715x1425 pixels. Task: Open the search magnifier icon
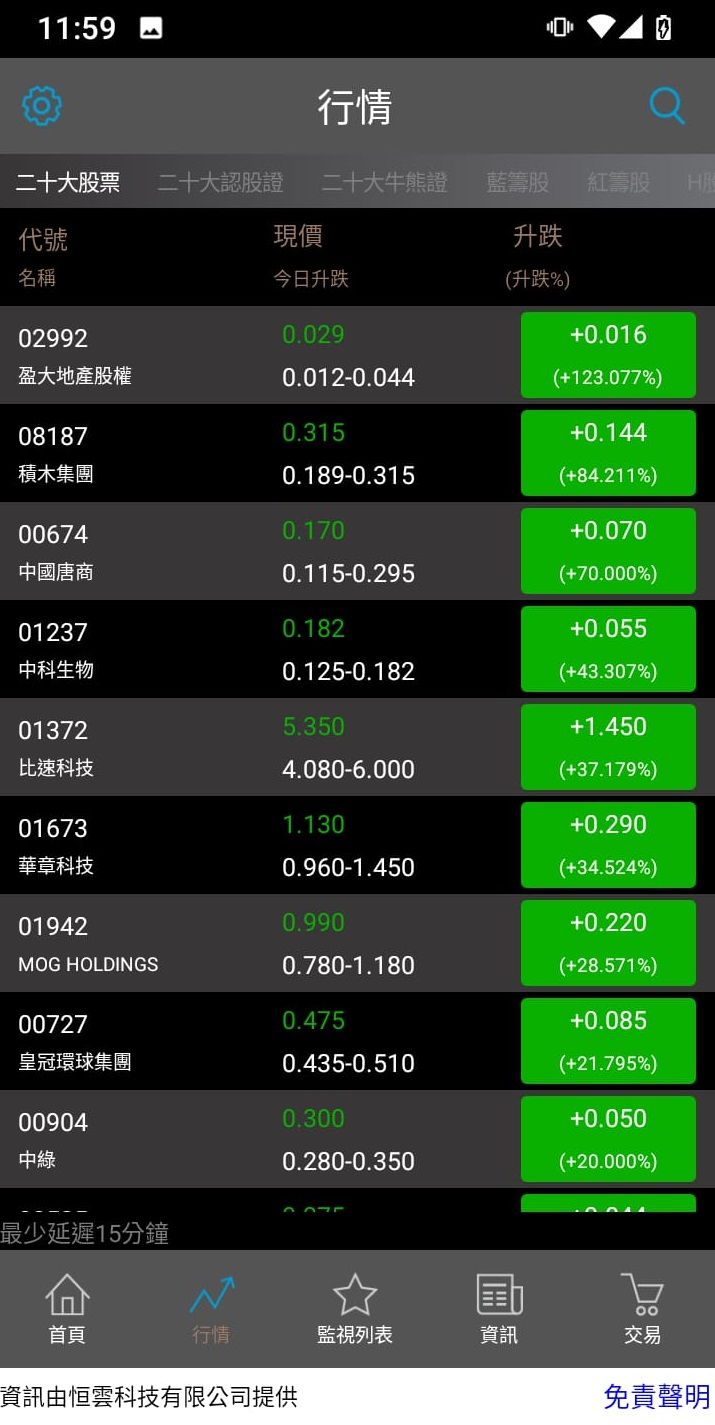click(x=667, y=106)
